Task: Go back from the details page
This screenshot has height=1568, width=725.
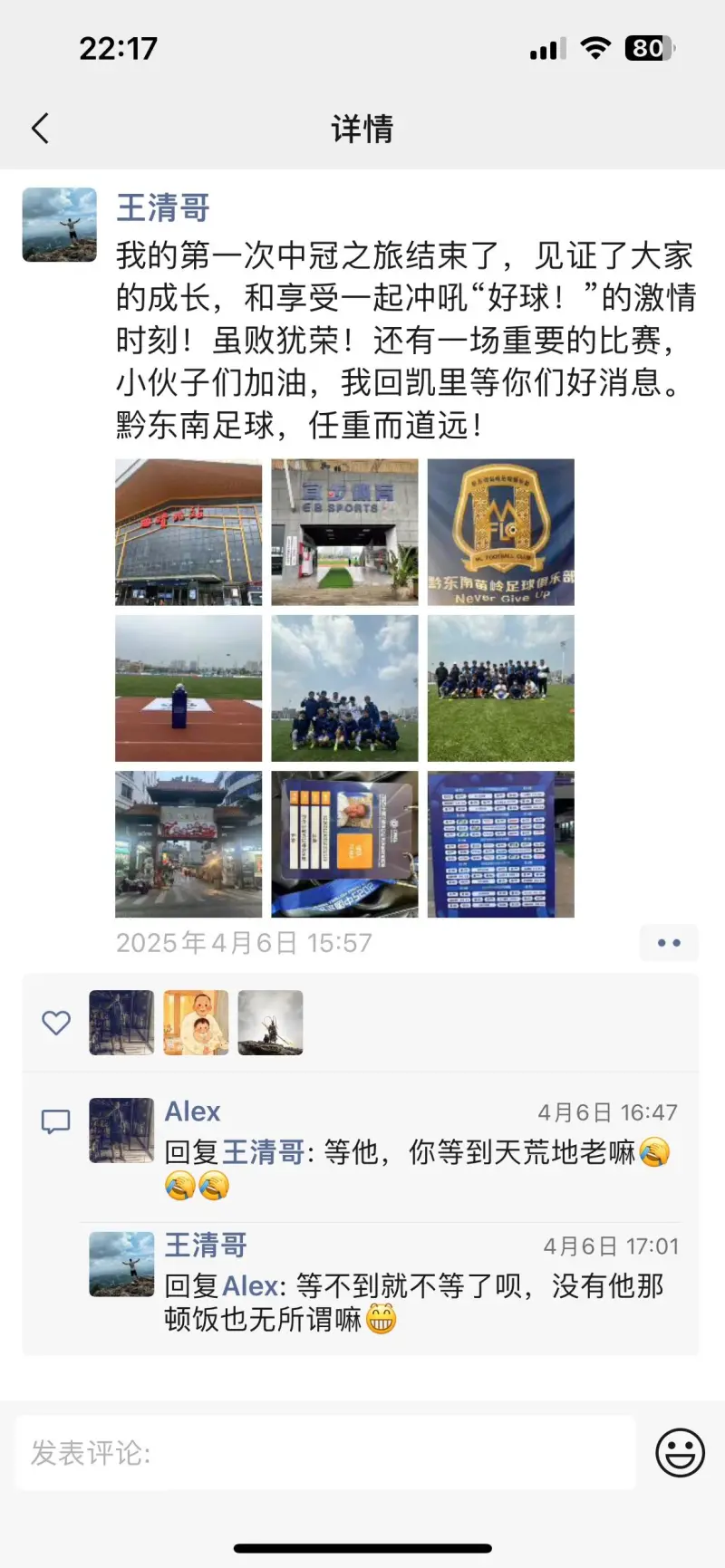Action: pos(40,129)
